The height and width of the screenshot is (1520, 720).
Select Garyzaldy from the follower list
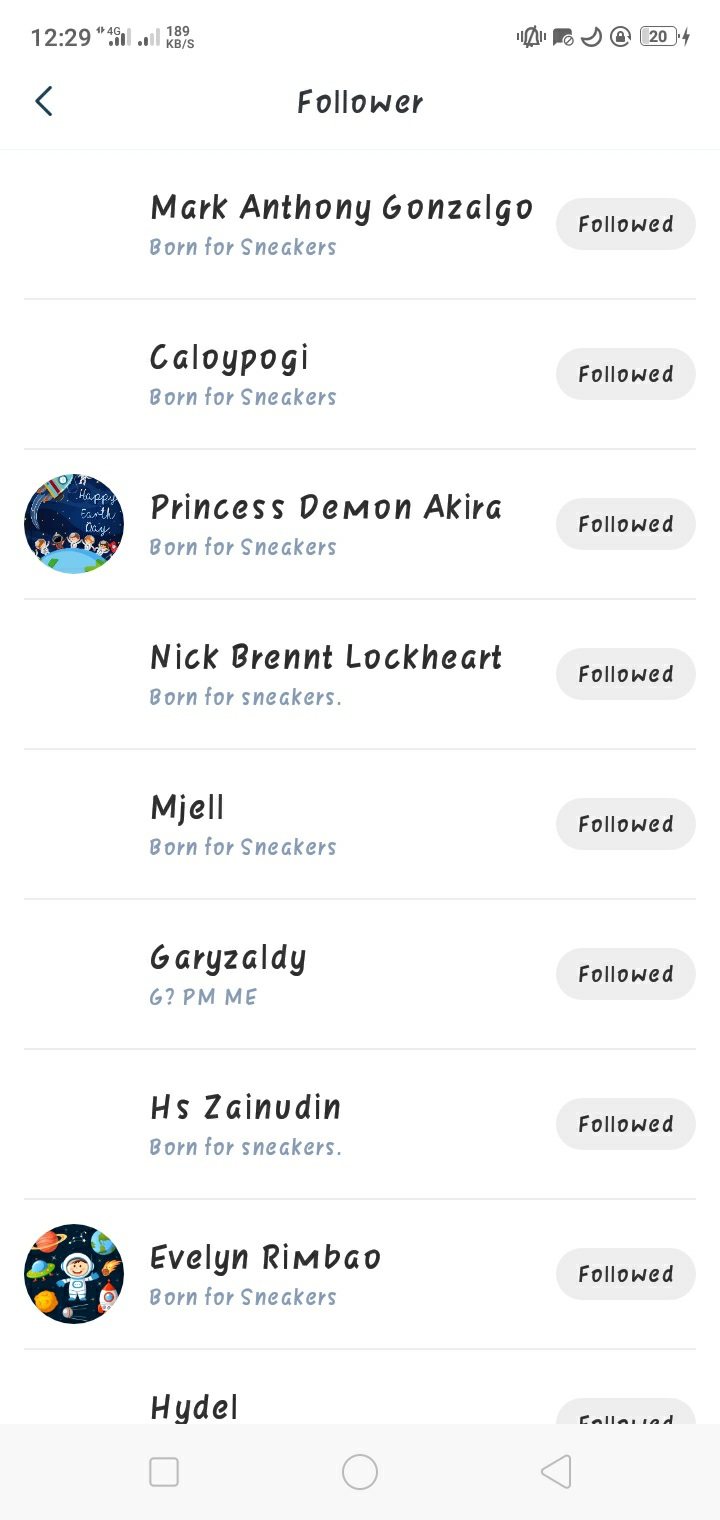click(228, 959)
